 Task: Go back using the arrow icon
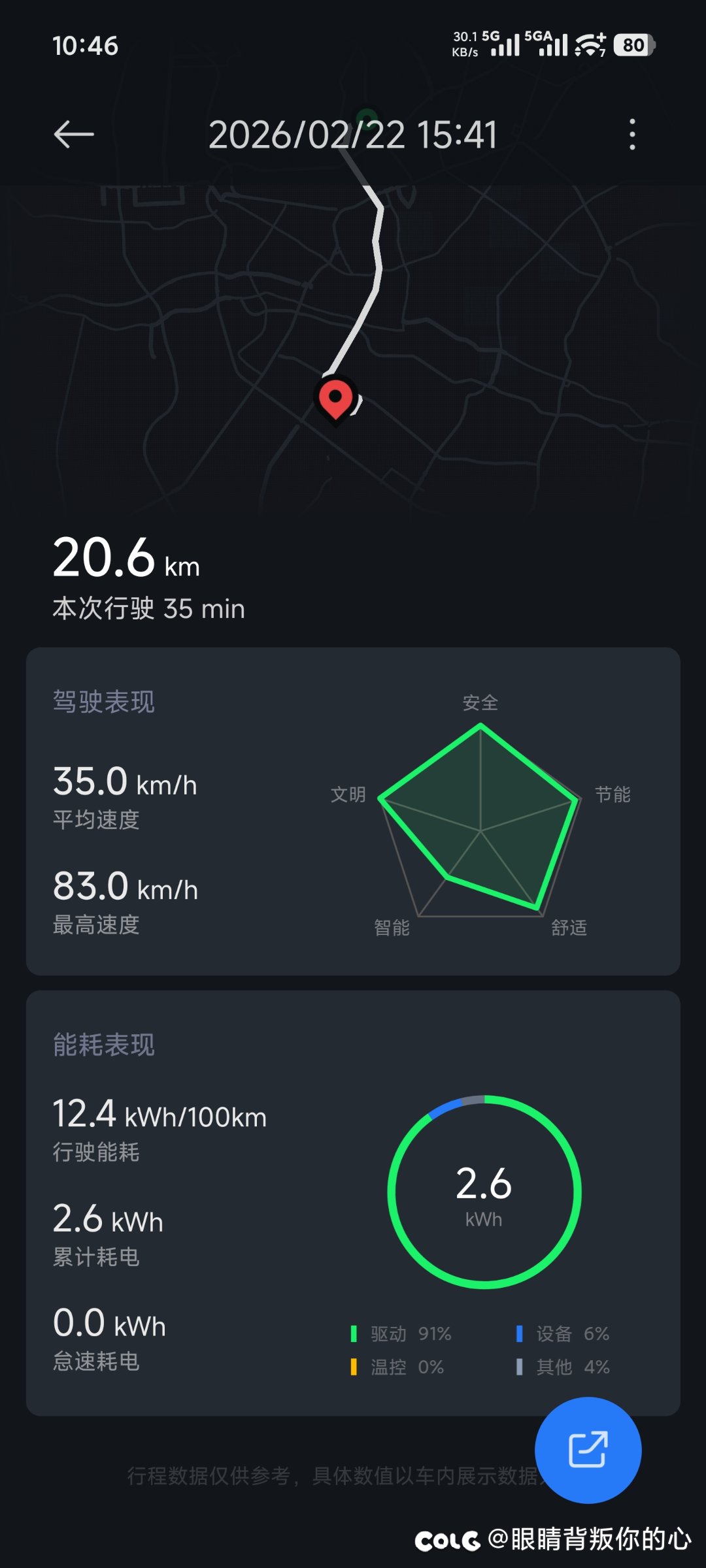(x=74, y=135)
